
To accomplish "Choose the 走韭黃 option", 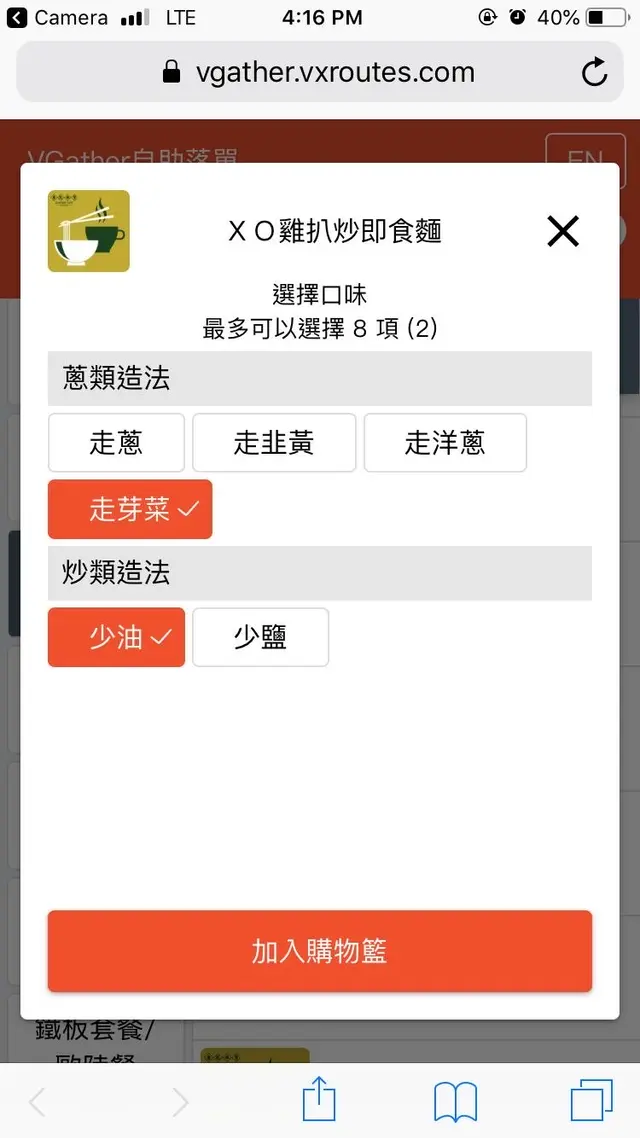I will click(x=274, y=443).
